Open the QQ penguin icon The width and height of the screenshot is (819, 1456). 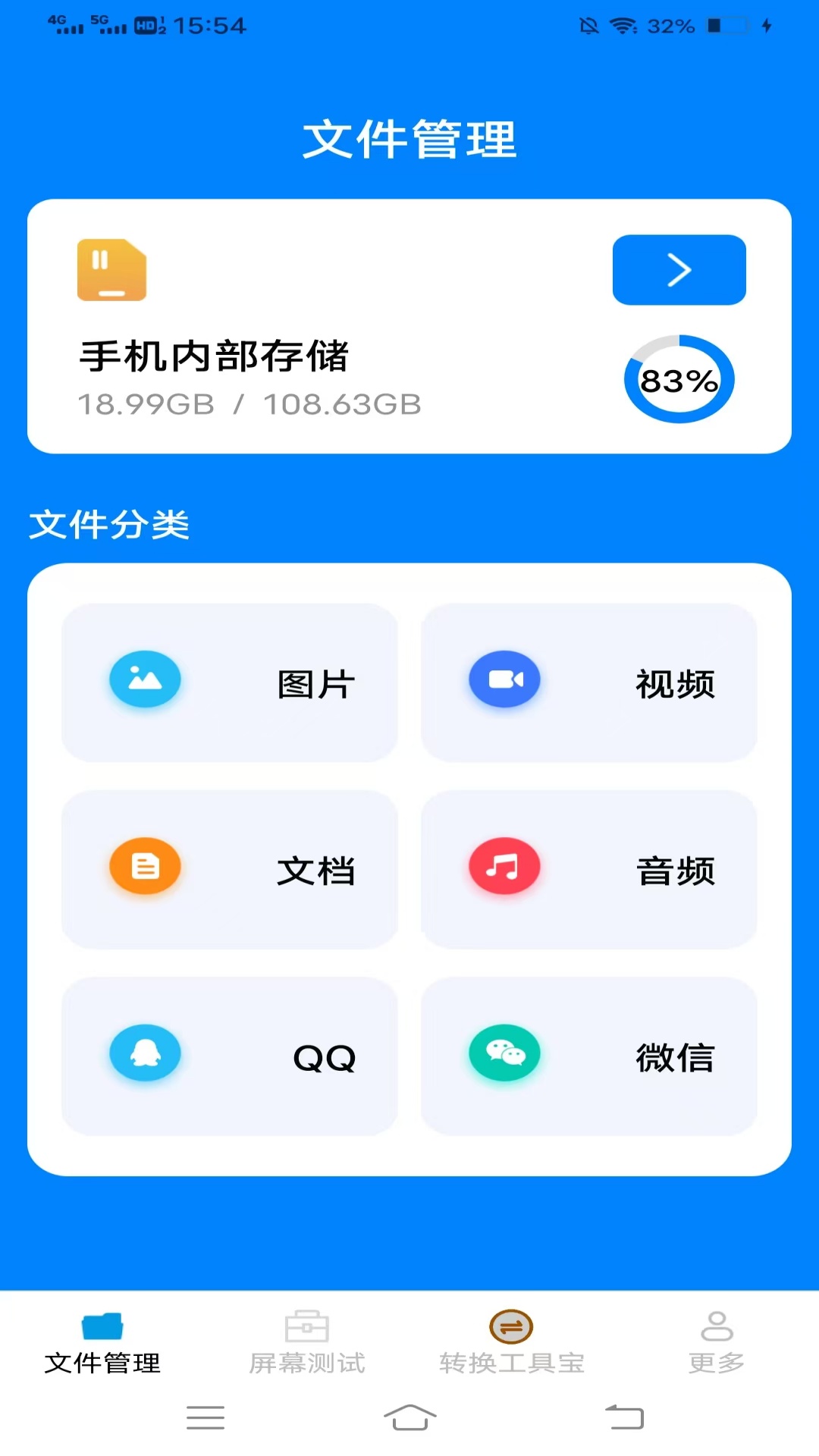pos(145,1054)
